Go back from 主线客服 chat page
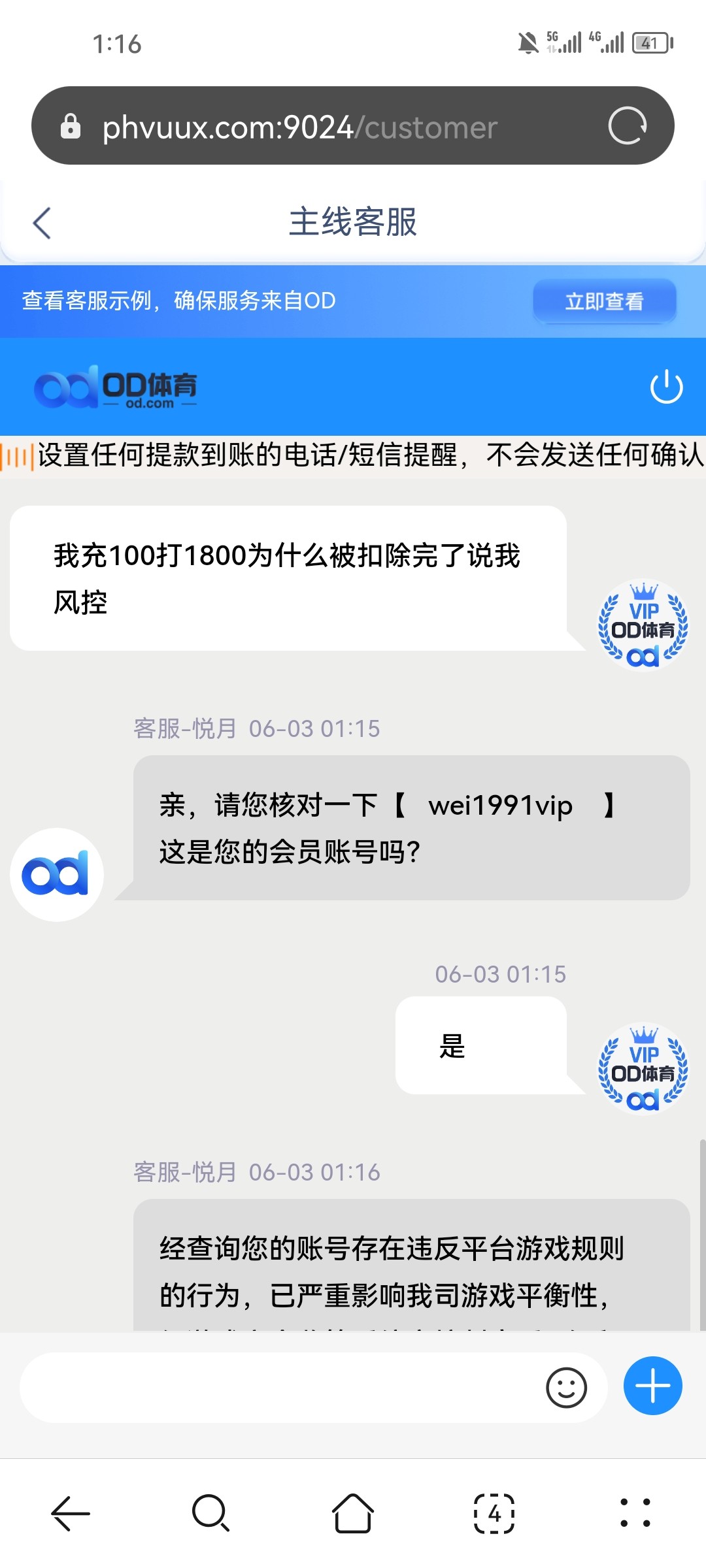 click(x=42, y=223)
